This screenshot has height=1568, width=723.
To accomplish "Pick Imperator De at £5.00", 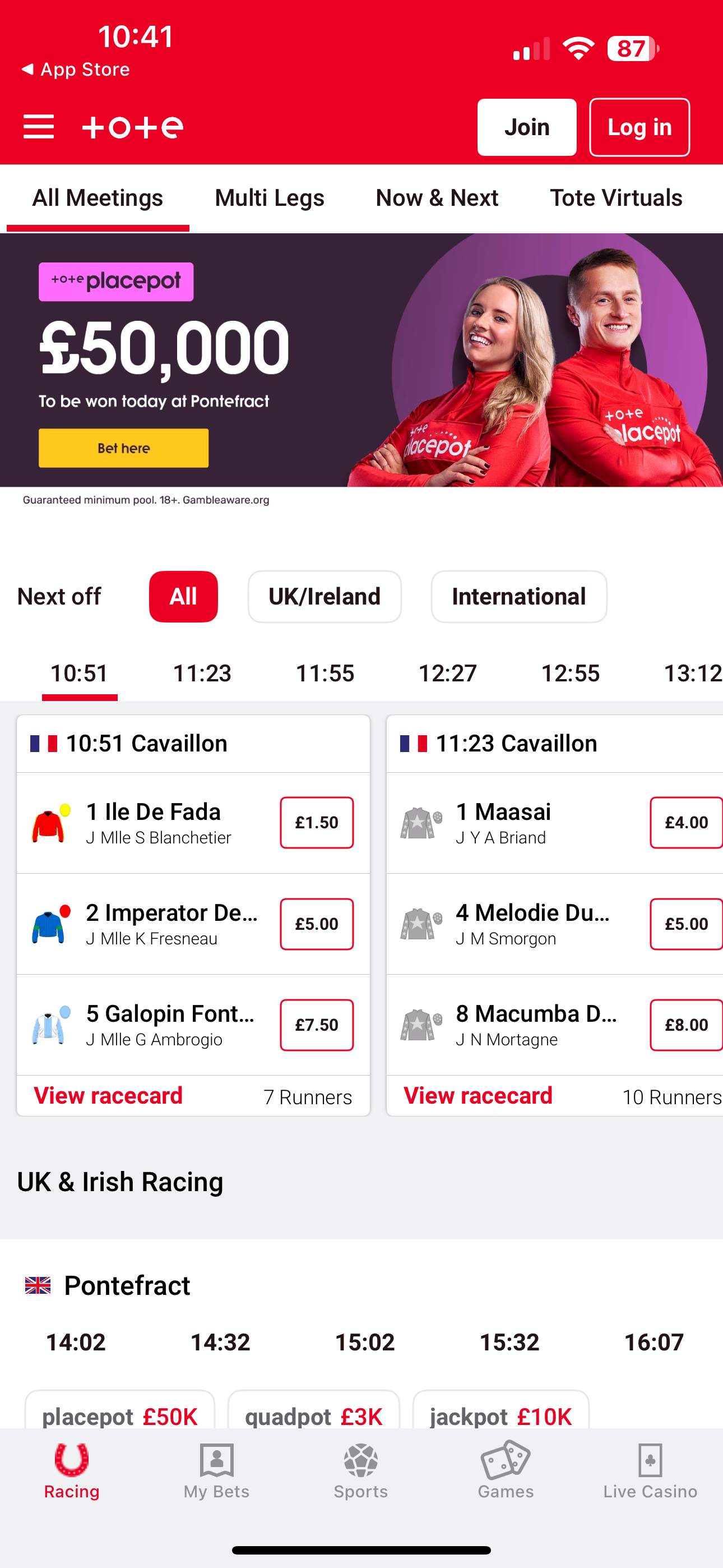I will click(x=317, y=924).
